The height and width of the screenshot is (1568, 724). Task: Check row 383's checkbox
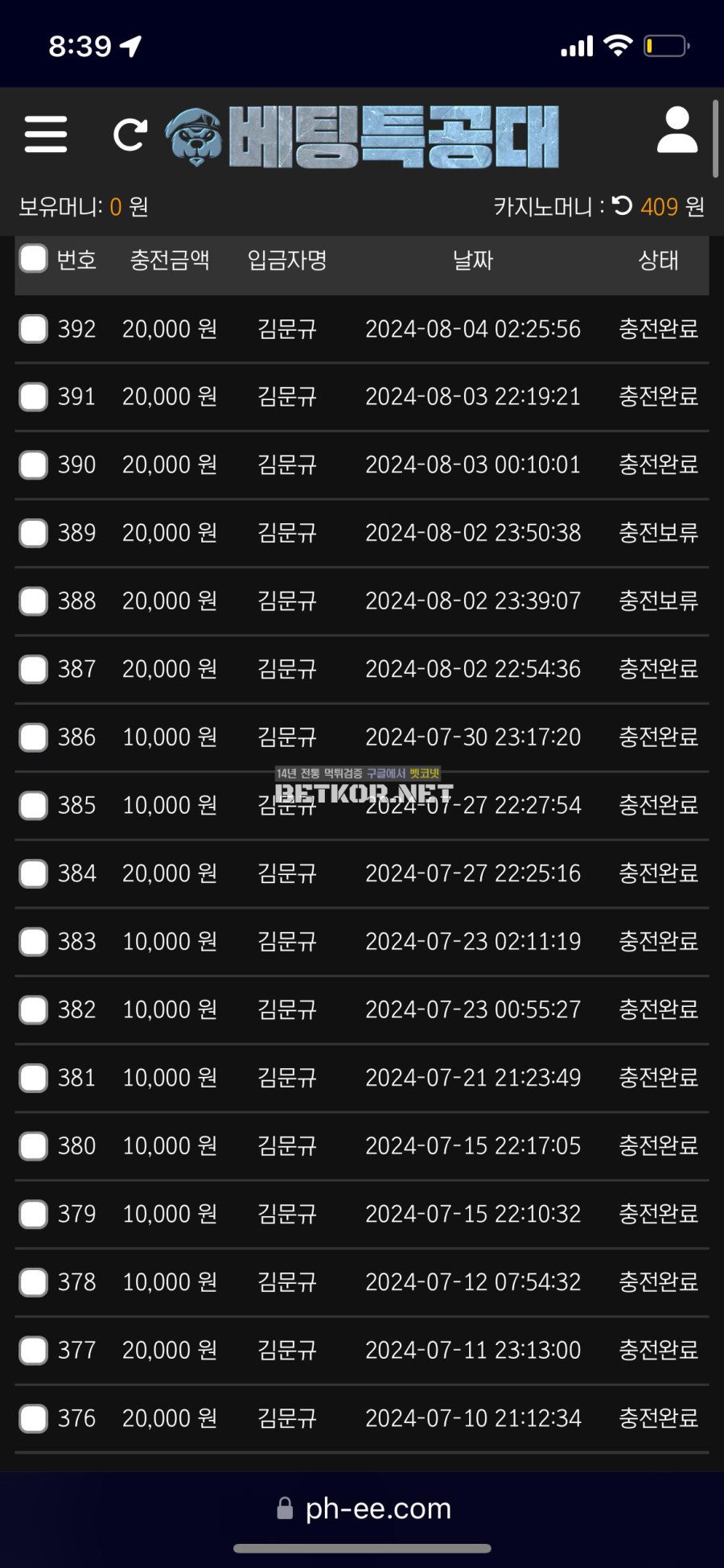pyautogui.click(x=33, y=942)
